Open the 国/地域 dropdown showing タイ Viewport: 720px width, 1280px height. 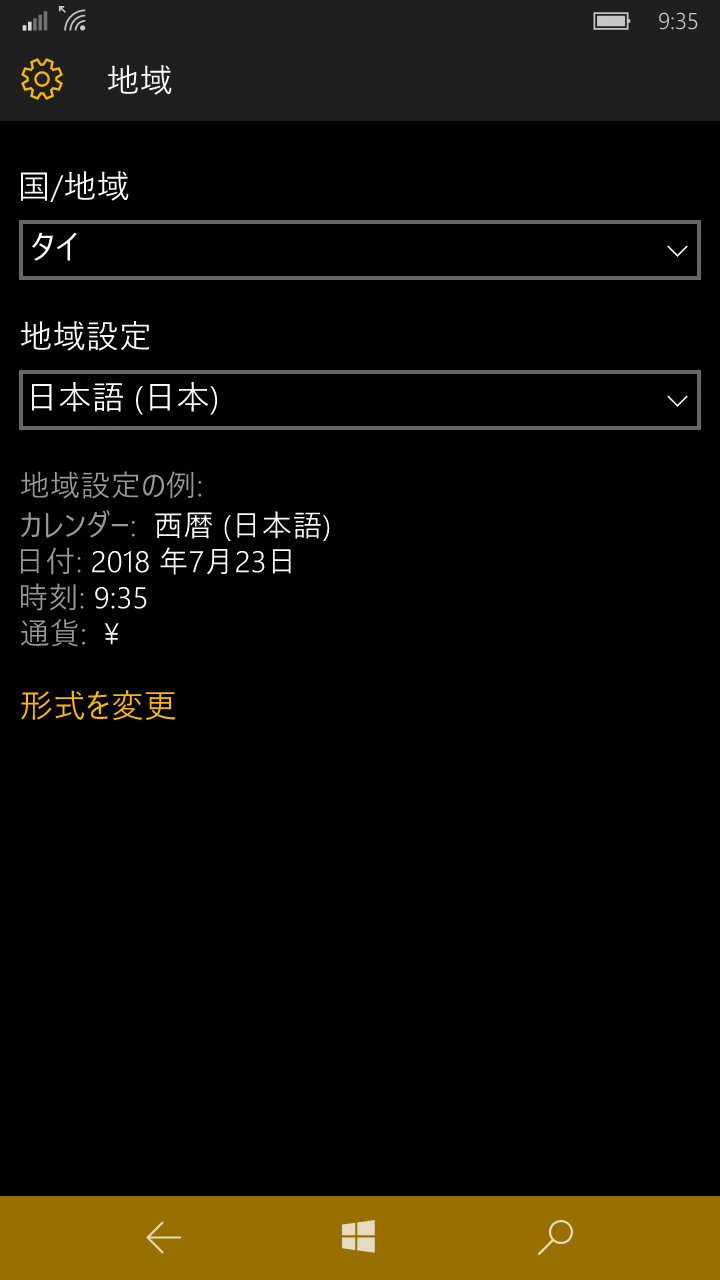point(360,250)
